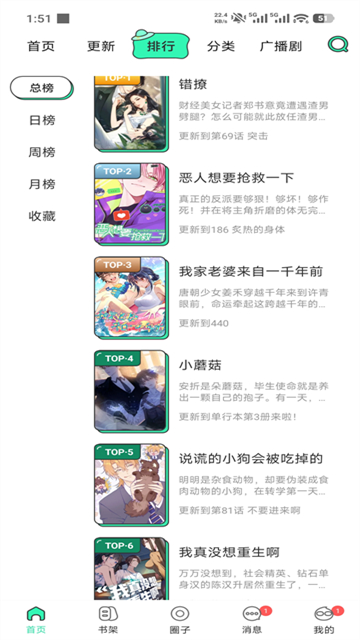Switch to the 更新 top tab
The image size is (360, 640).
(x=101, y=46)
